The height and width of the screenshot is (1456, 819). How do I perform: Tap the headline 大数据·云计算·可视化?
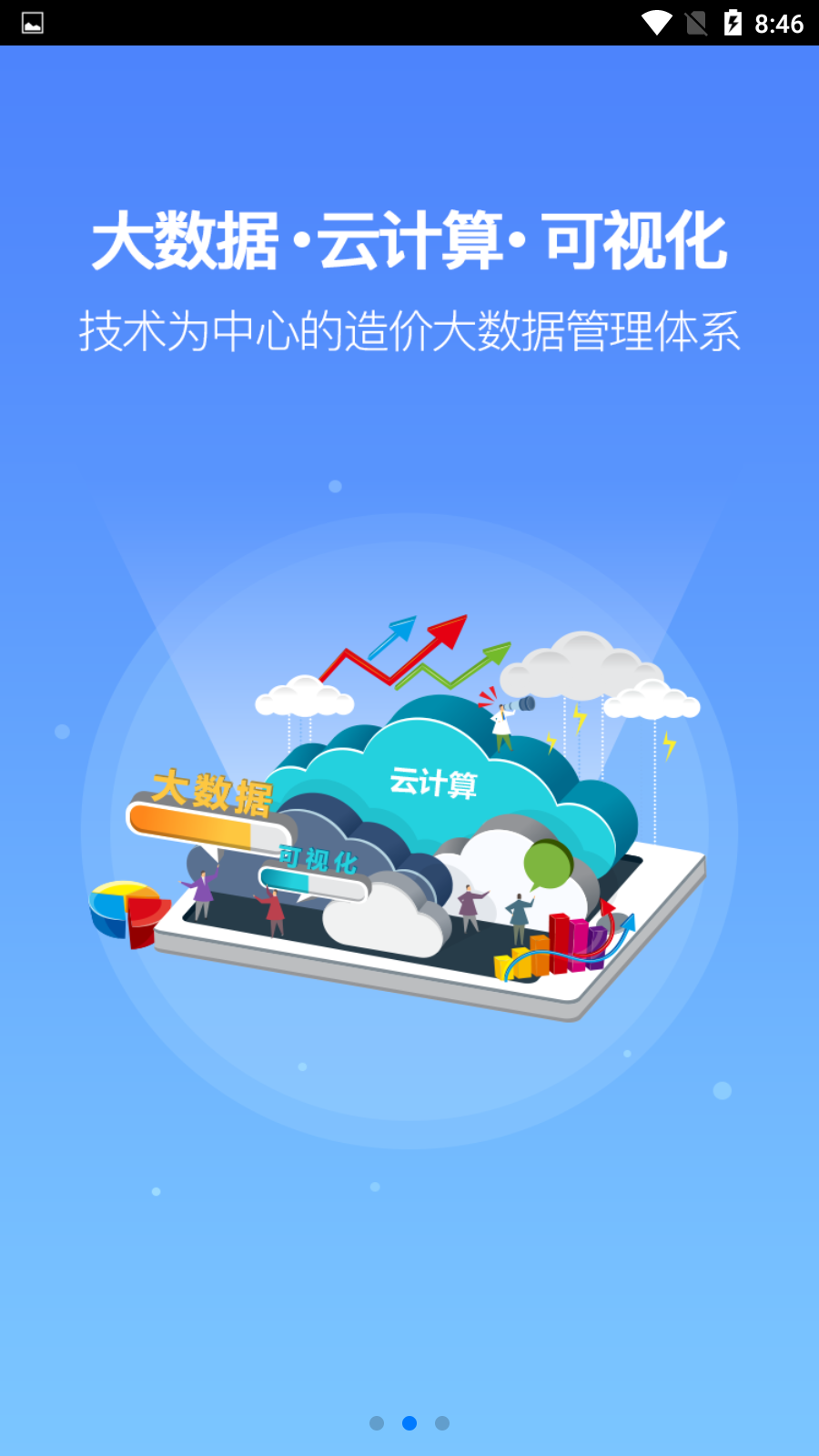pyautogui.click(x=409, y=239)
